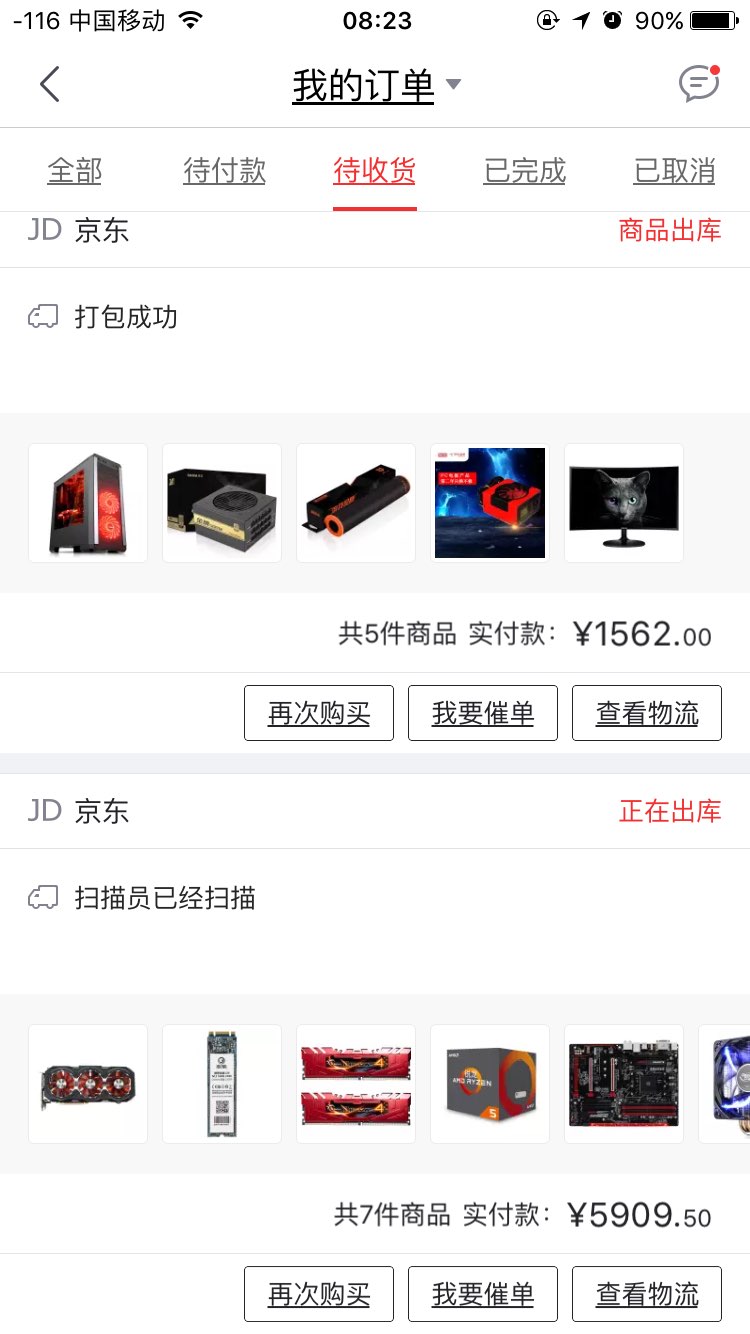Open the graphics card product thumbnail
Image resolution: width=750 pixels, height=1334 pixels.
88,1084
